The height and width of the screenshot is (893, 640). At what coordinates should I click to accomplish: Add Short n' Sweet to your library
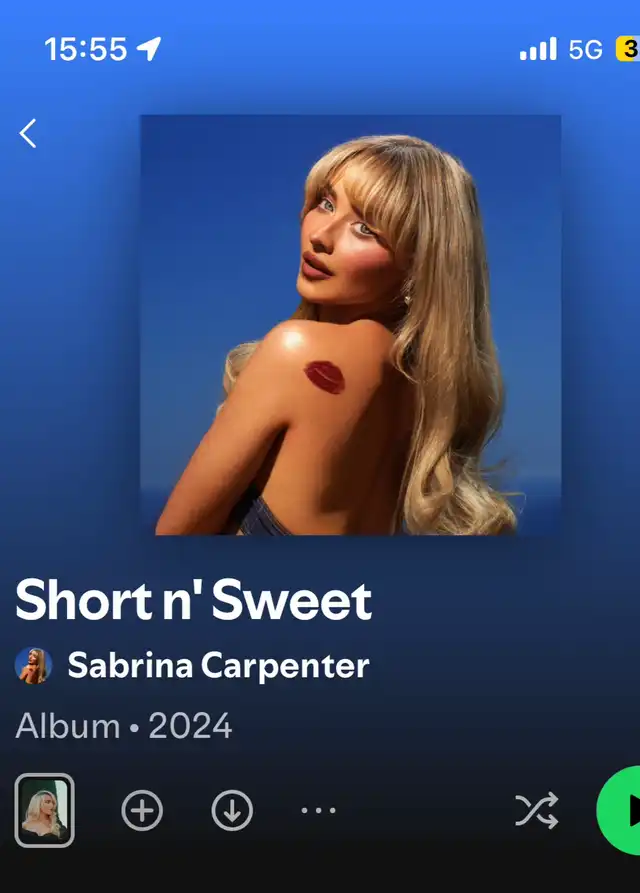point(142,811)
